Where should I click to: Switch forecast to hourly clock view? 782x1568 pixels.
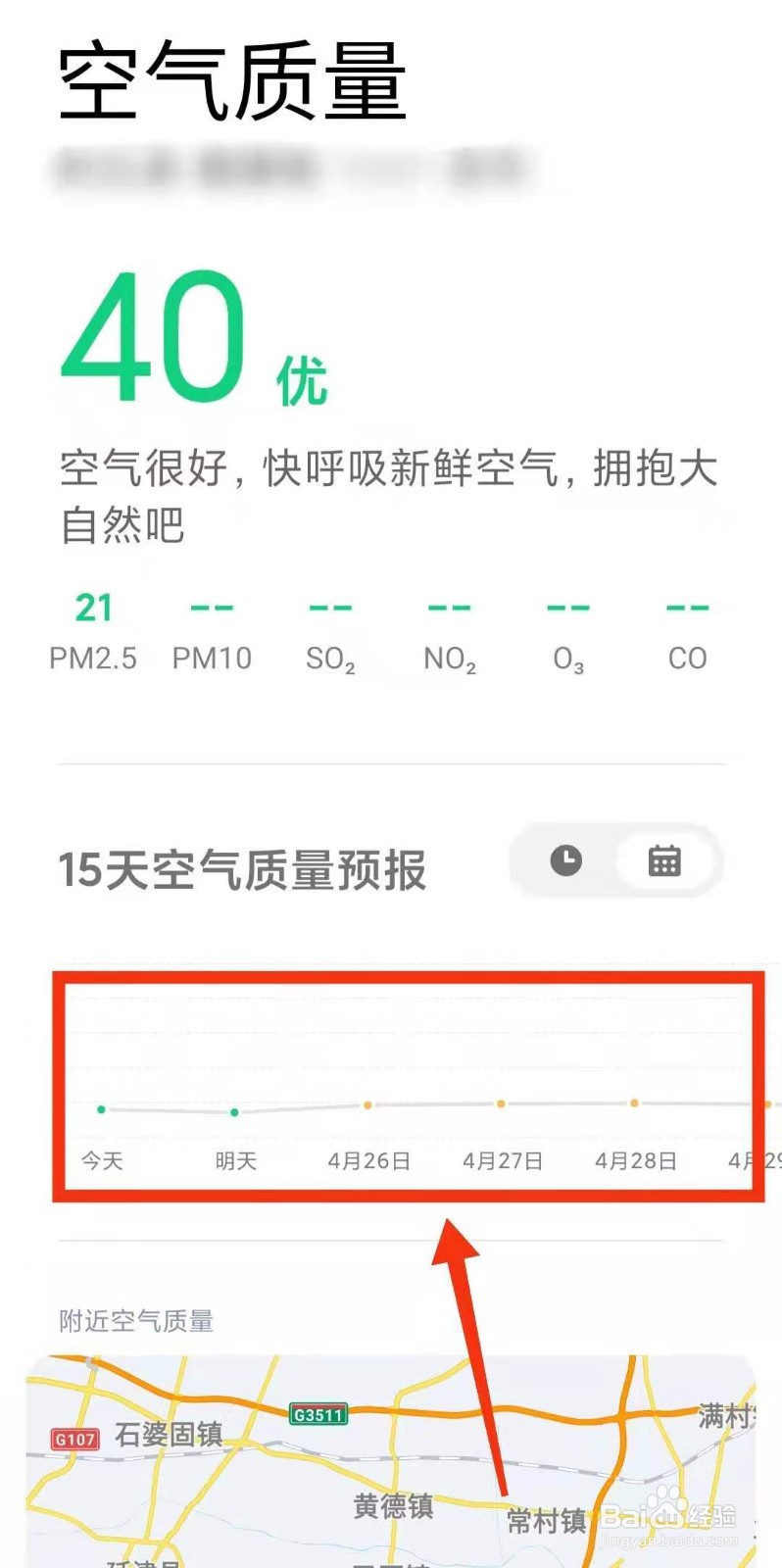point(566,861)
